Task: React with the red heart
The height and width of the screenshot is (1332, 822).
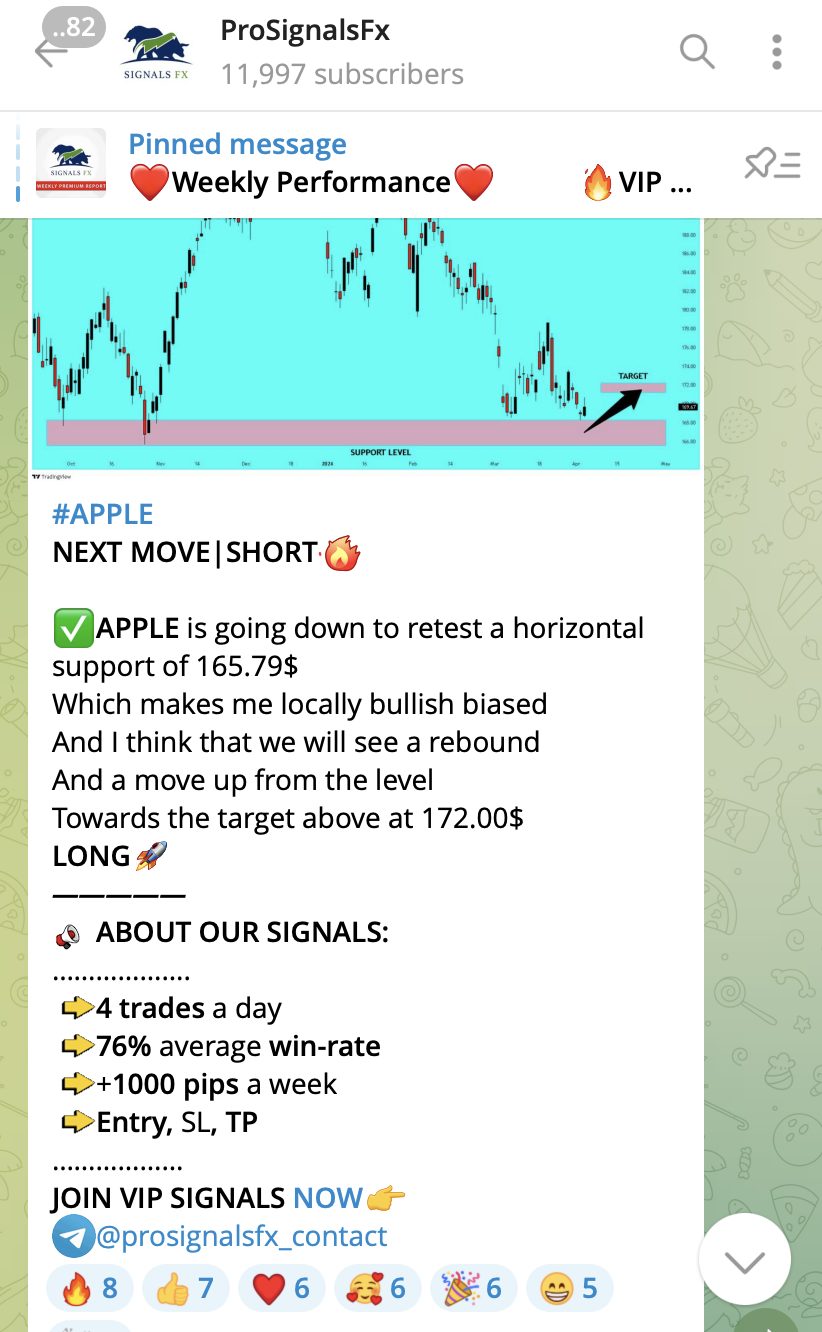Action: click(x=281, y=1288)
